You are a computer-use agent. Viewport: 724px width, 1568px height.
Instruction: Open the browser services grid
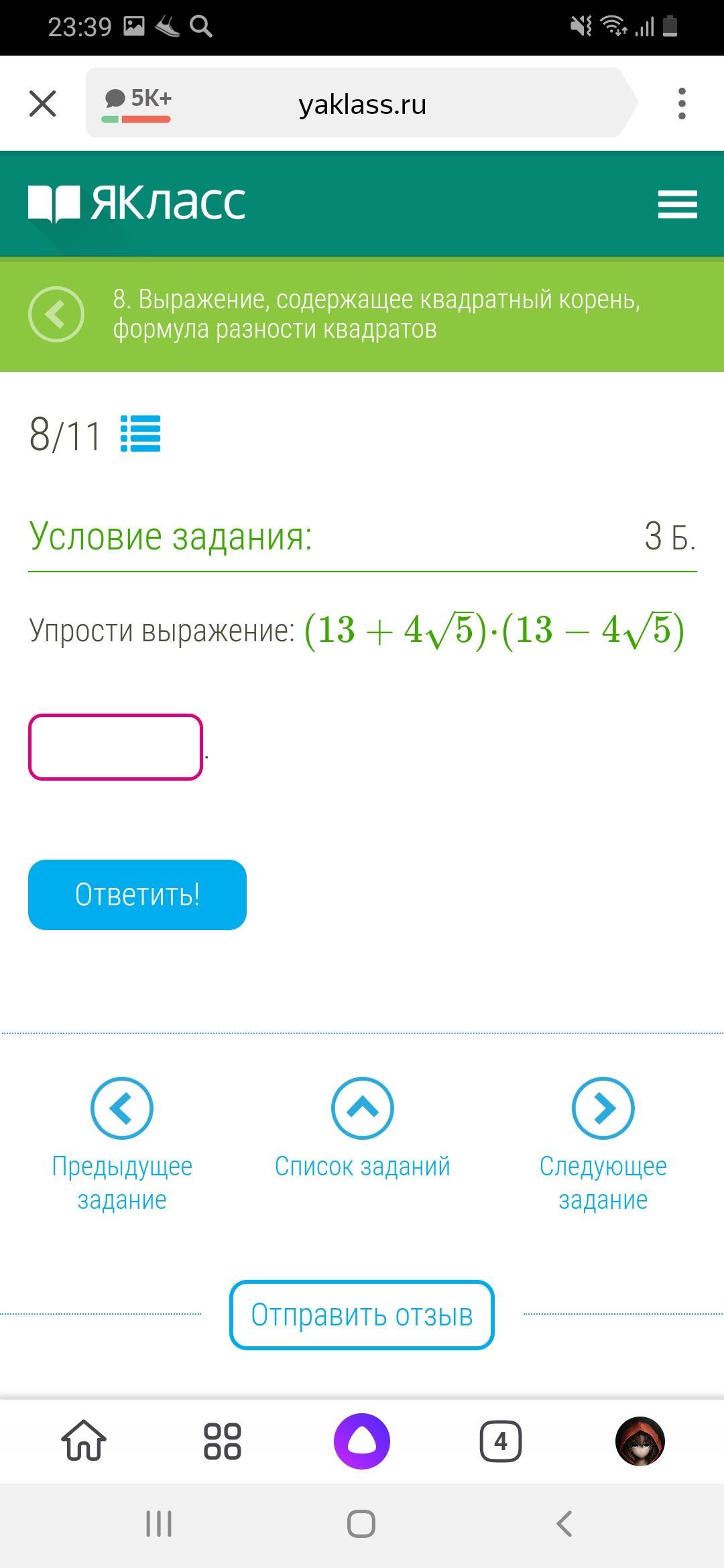pyautogui.click(x=223, y=1441)
